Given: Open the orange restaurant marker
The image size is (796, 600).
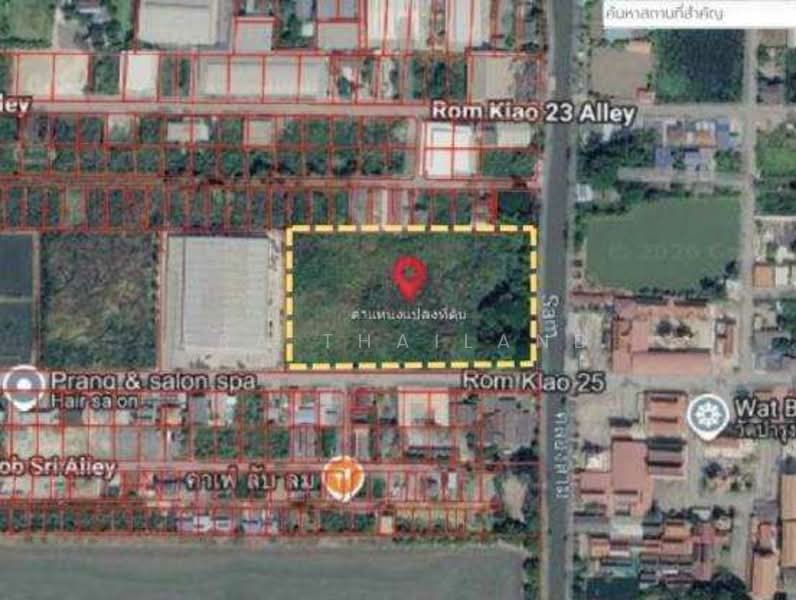Looking at the screenshot, I should tap(342, 477).
